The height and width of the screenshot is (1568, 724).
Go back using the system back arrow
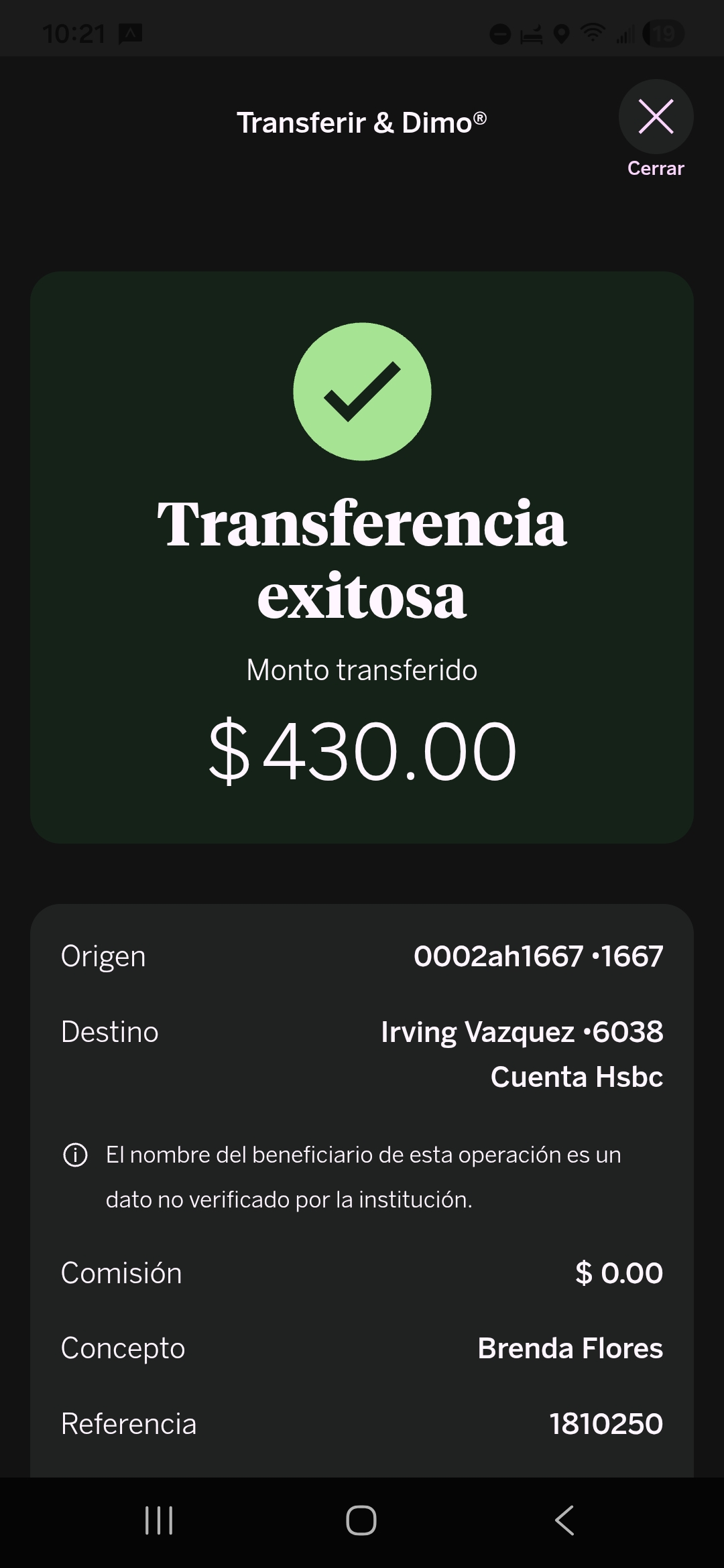click(x=564, y=1520)
